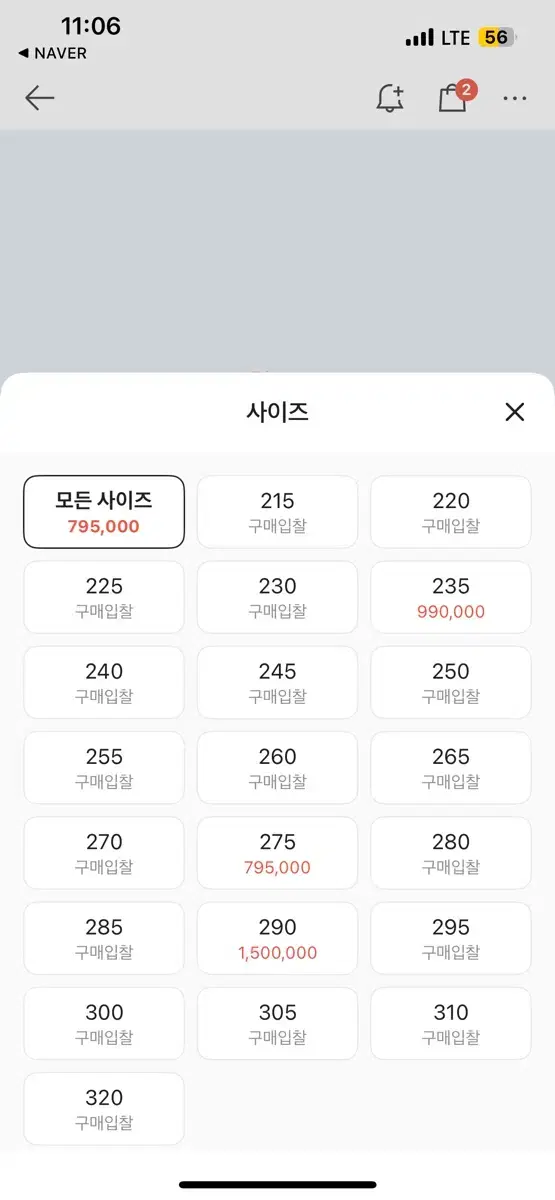Open the three-dot overflow menu

[x=515, y=98]
